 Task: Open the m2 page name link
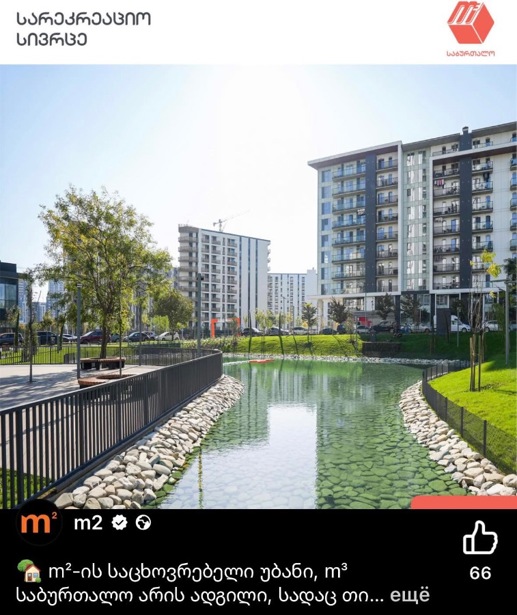[x=88, y=523]
